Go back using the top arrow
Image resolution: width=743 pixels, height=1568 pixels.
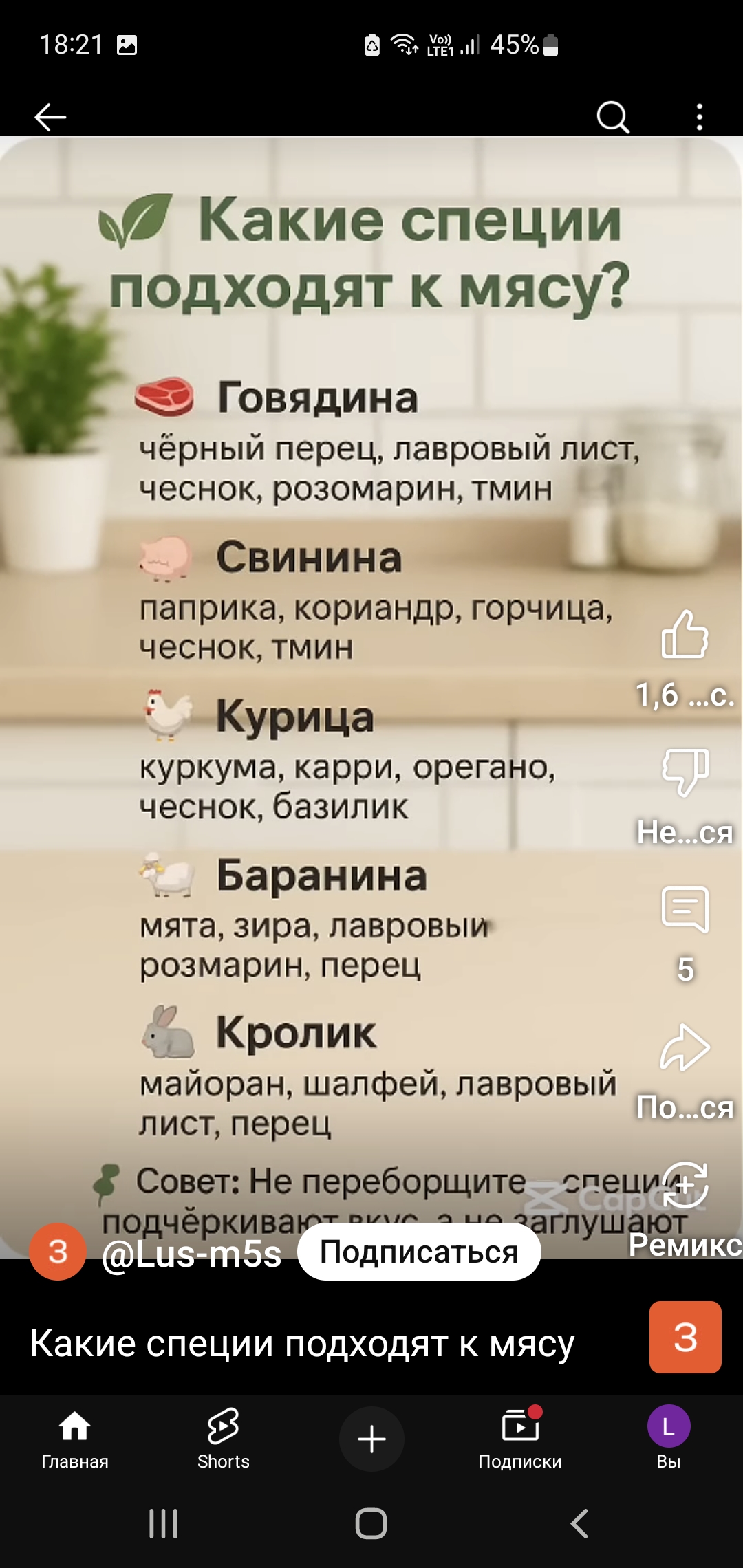[x=50, y=117]
